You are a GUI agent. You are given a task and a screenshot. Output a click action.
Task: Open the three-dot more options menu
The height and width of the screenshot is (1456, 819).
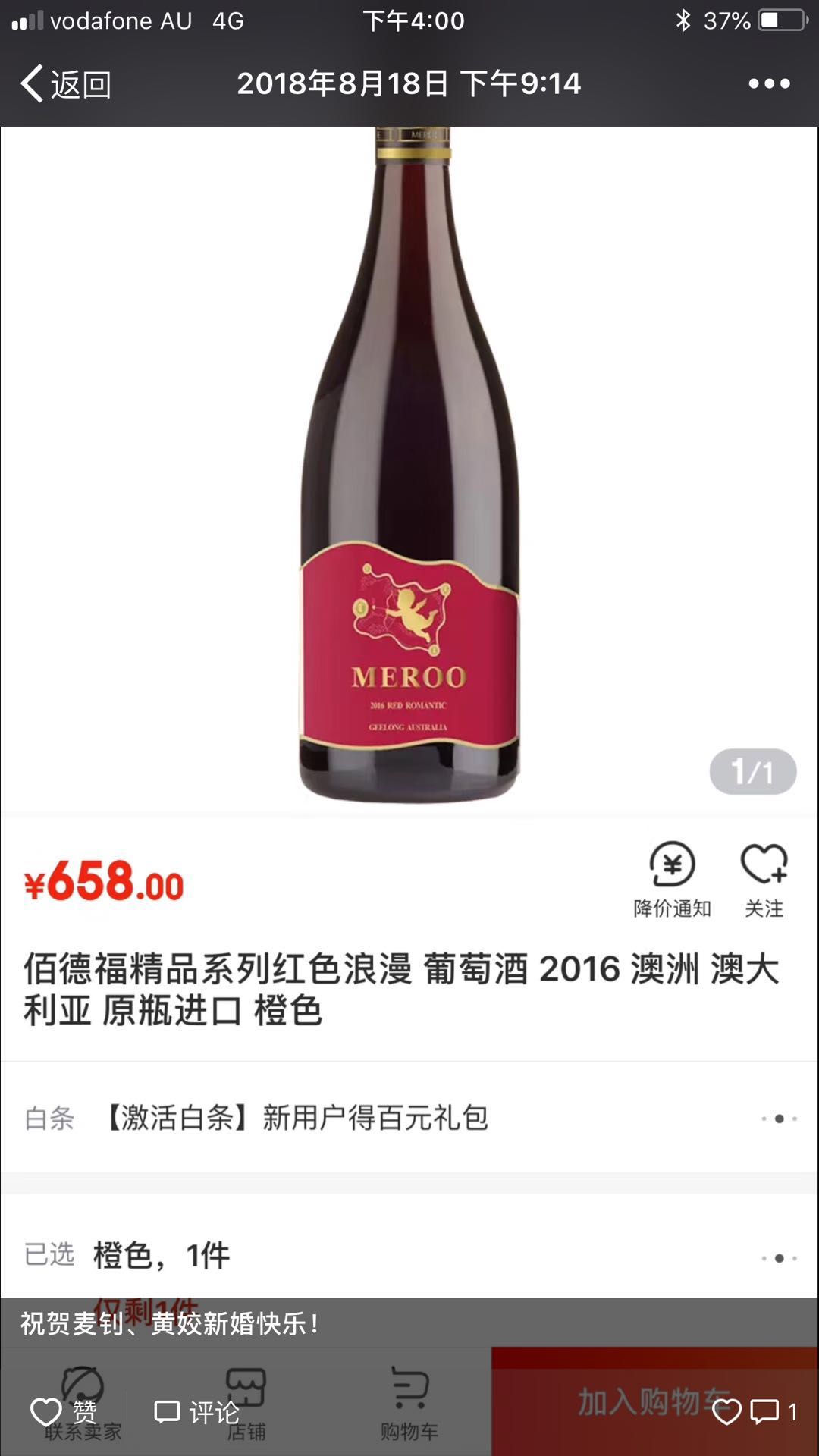click(769, 83)
